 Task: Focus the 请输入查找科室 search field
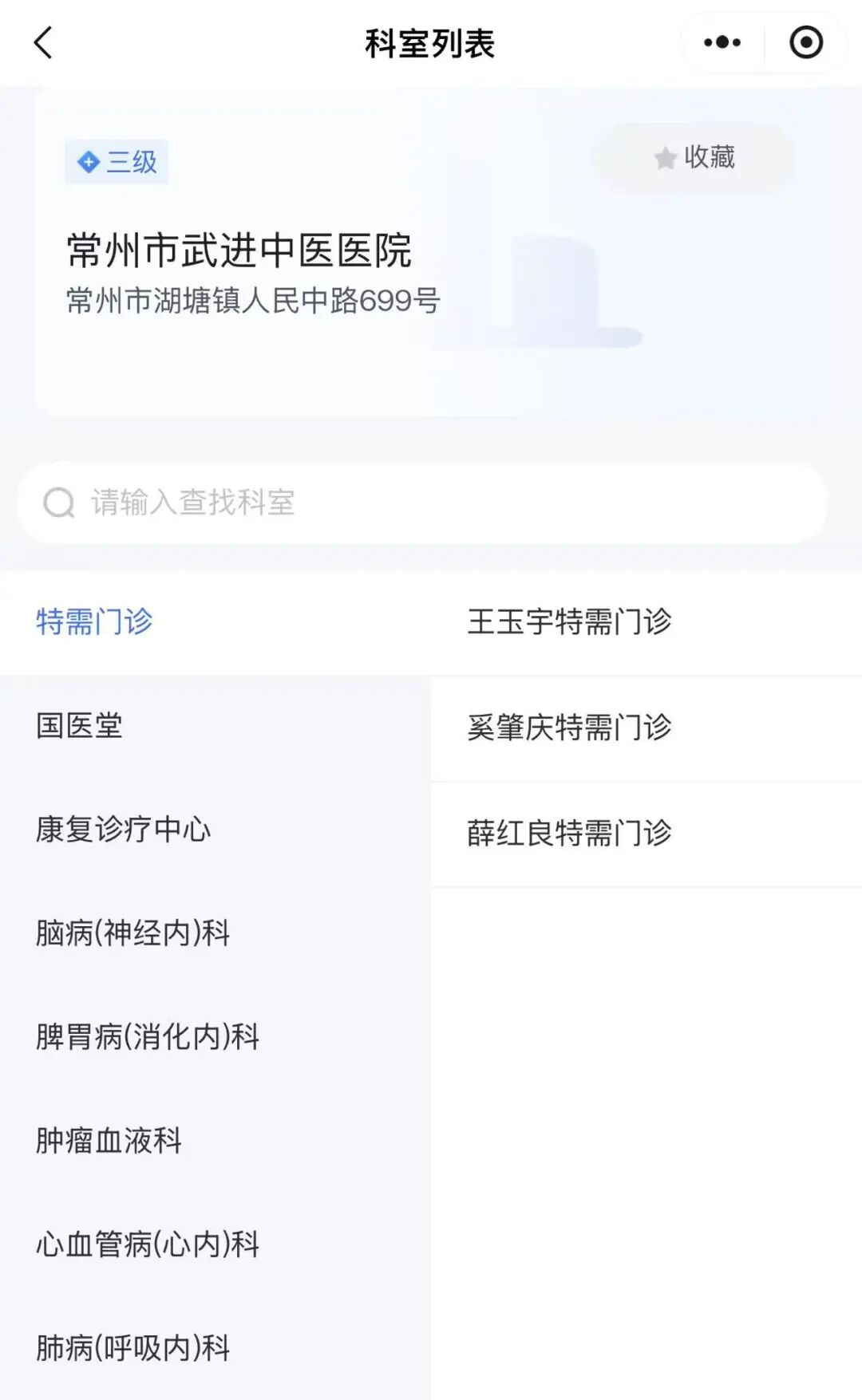[423, 503]
